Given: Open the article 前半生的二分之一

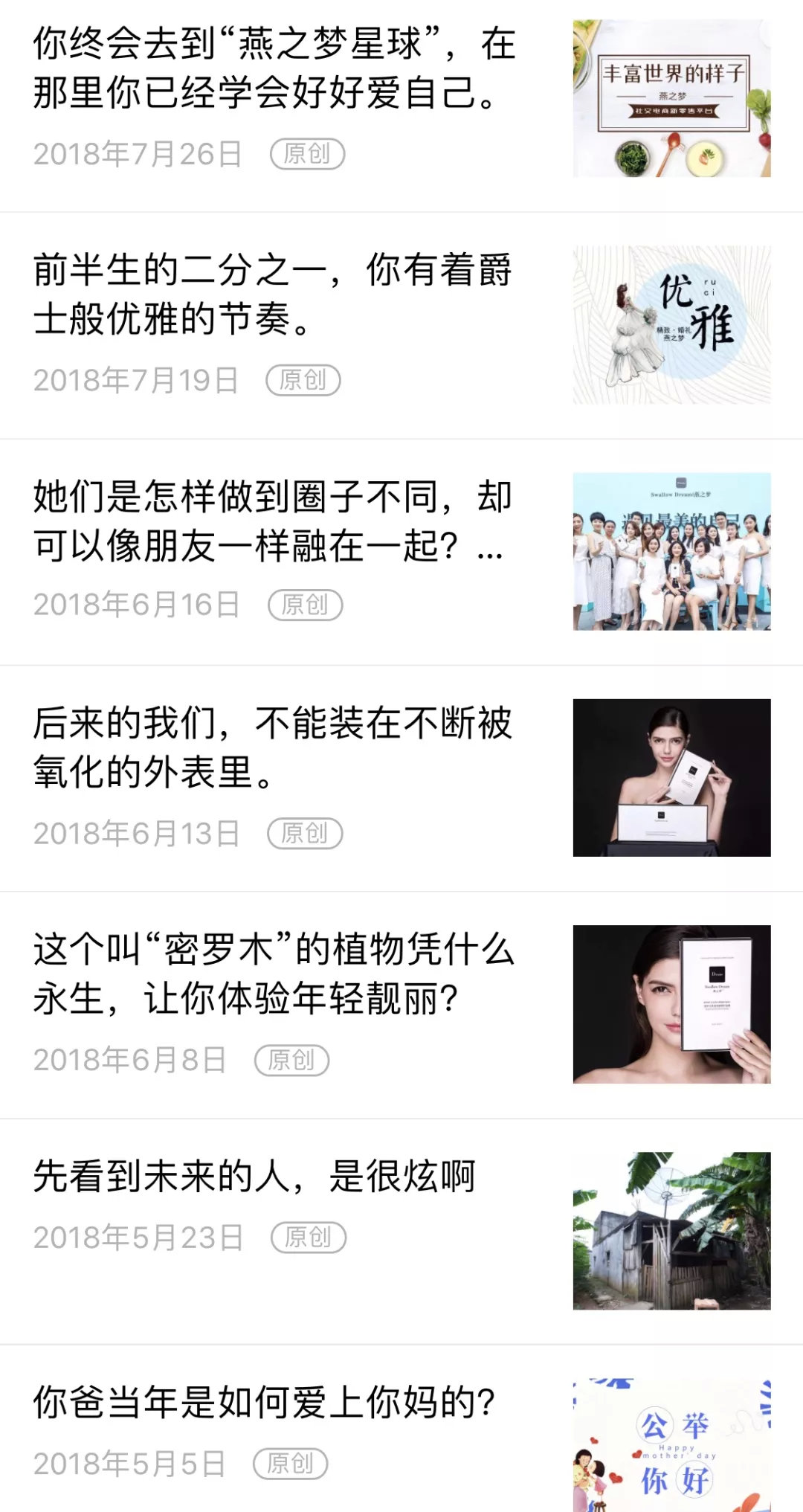Looking at the screenshot, I should [274, 295].
